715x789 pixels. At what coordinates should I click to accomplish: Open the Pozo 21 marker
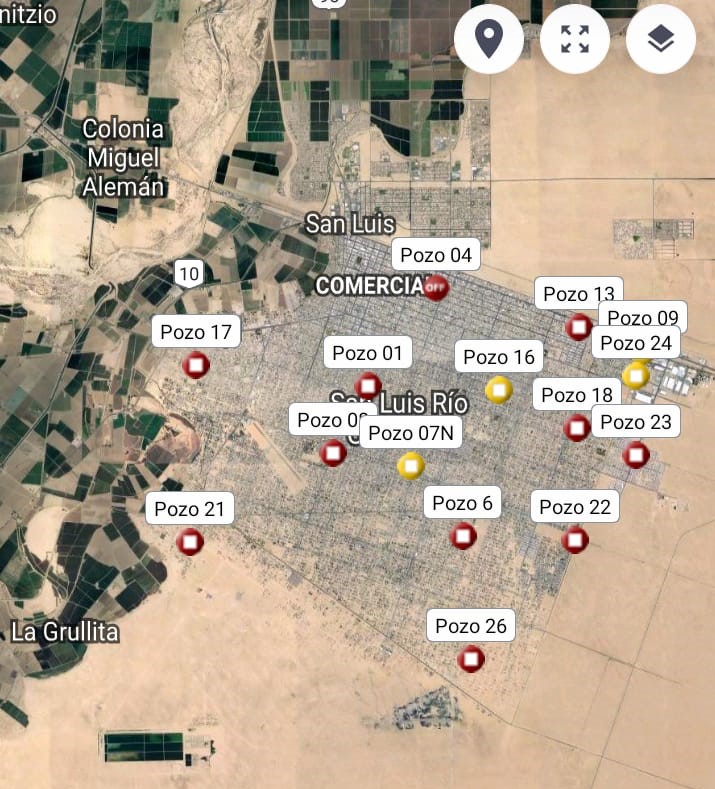click(190, 542)
